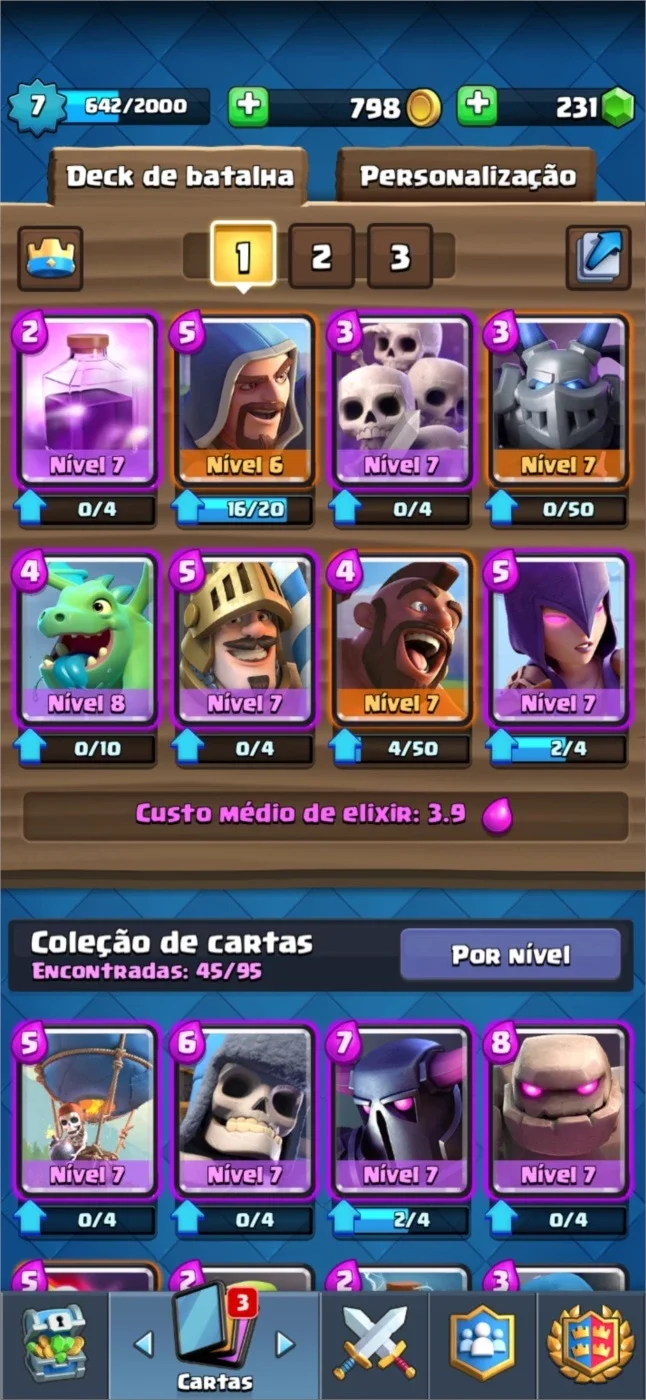Tap the green plus next to gems
The width and height of the screenshot is (646, 1400).
[x=477, y=106]
